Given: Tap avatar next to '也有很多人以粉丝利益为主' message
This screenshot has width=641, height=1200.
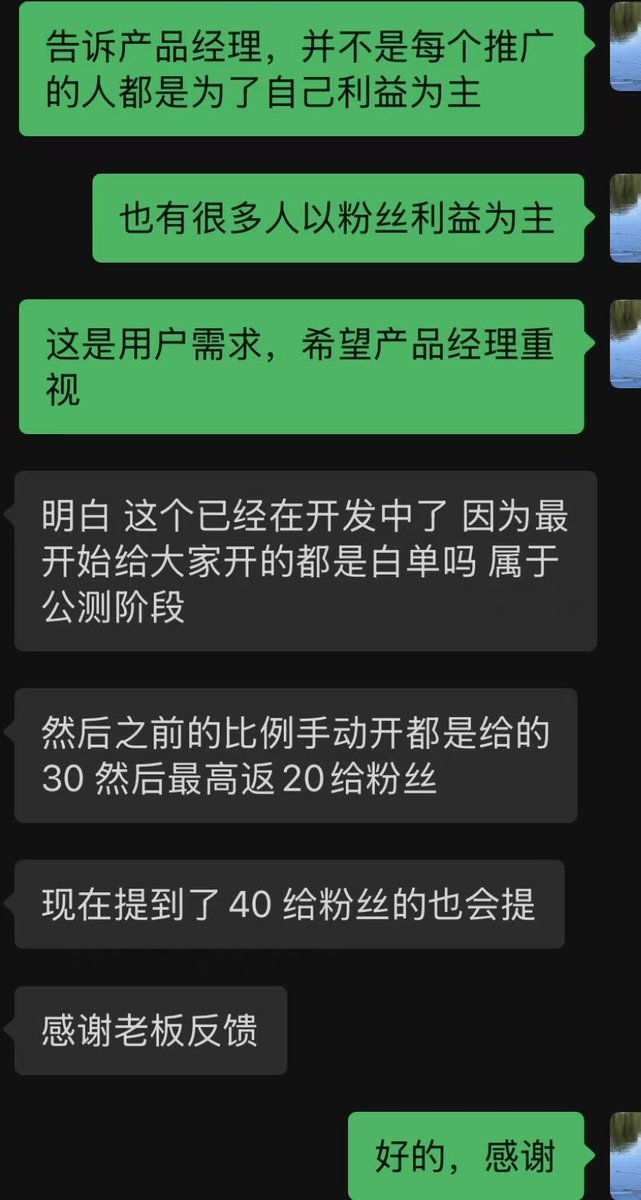Looking at the screenshot, I should (x=626, y=218).
